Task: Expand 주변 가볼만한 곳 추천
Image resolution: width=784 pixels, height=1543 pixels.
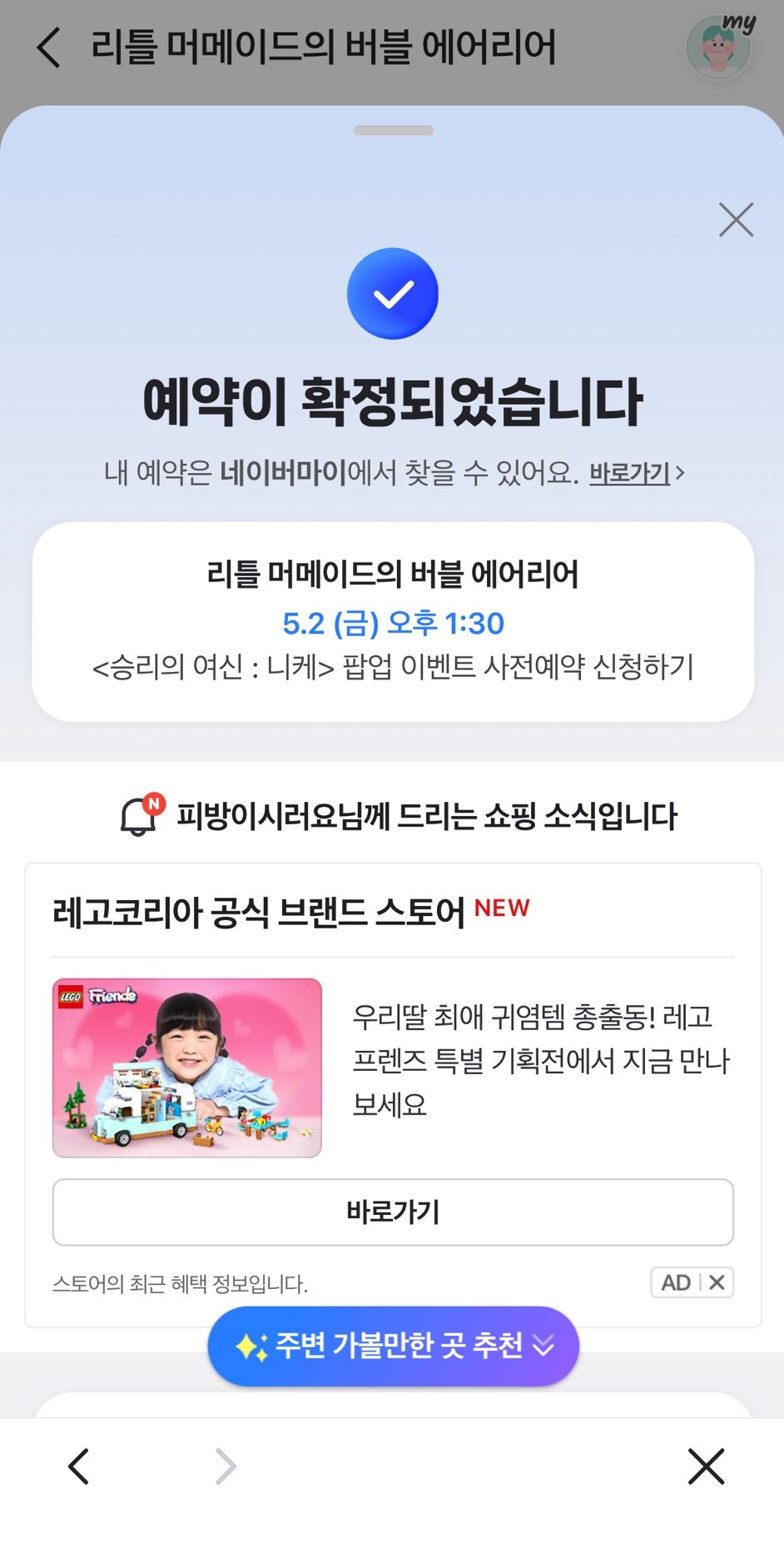Action: (393, 1346)
